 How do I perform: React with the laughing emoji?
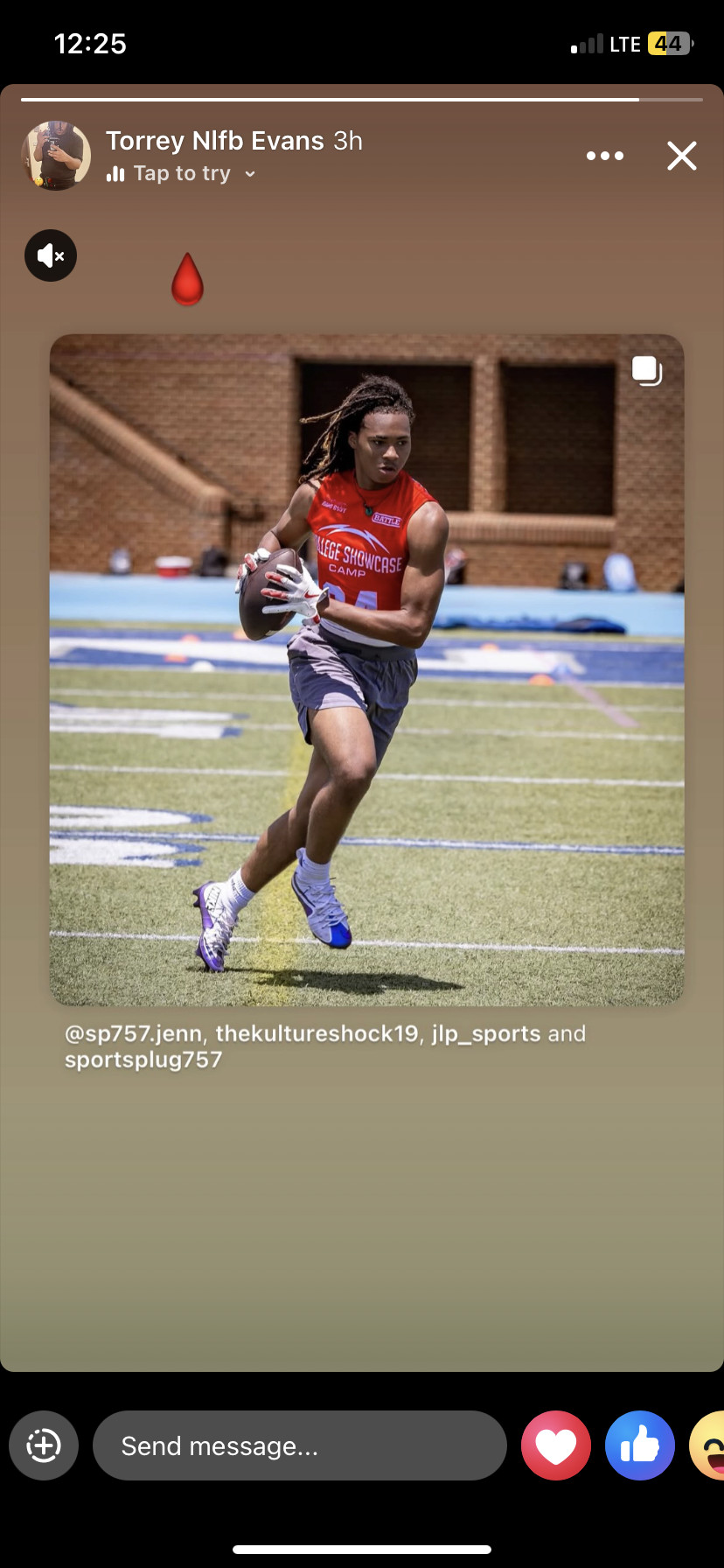tap(708, 1445)
